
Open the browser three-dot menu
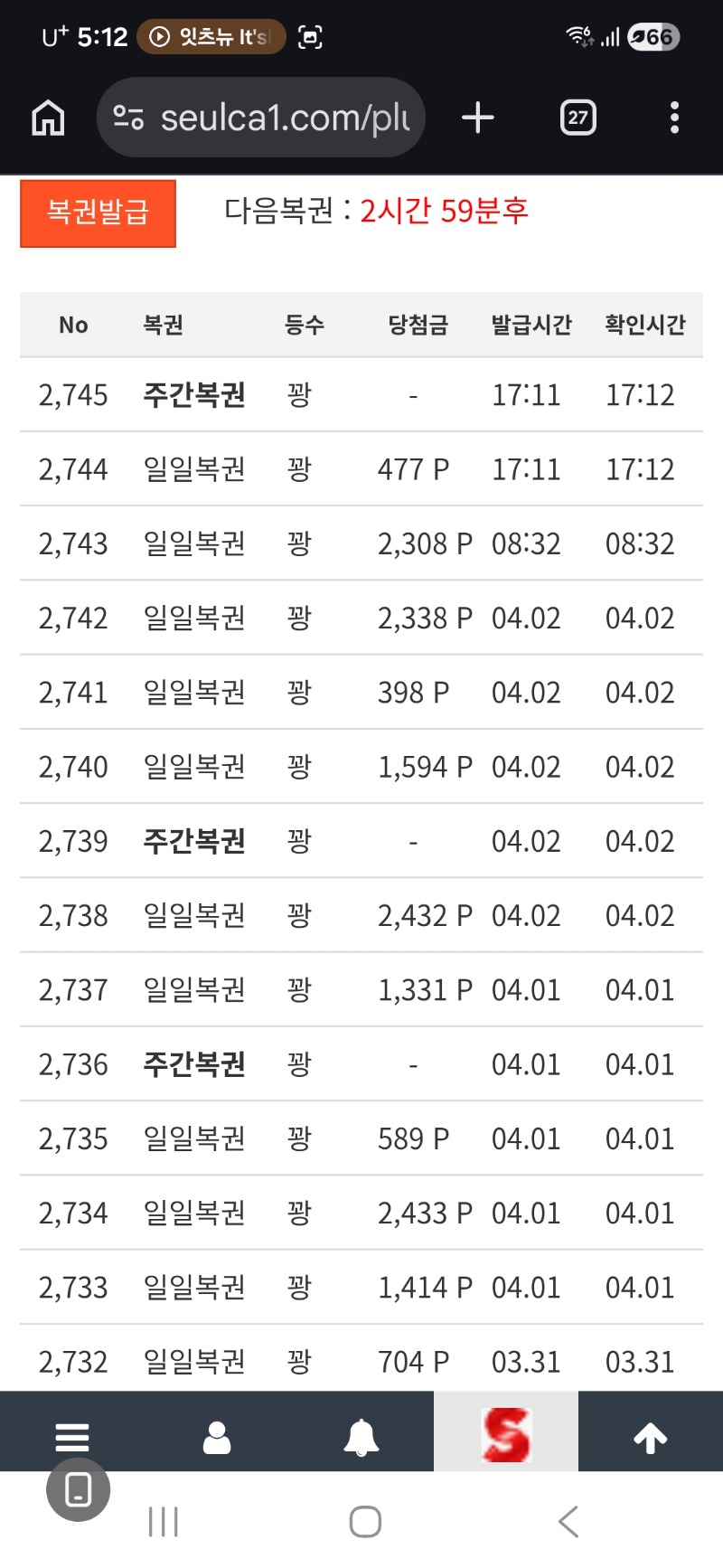(x=673, y=117)
